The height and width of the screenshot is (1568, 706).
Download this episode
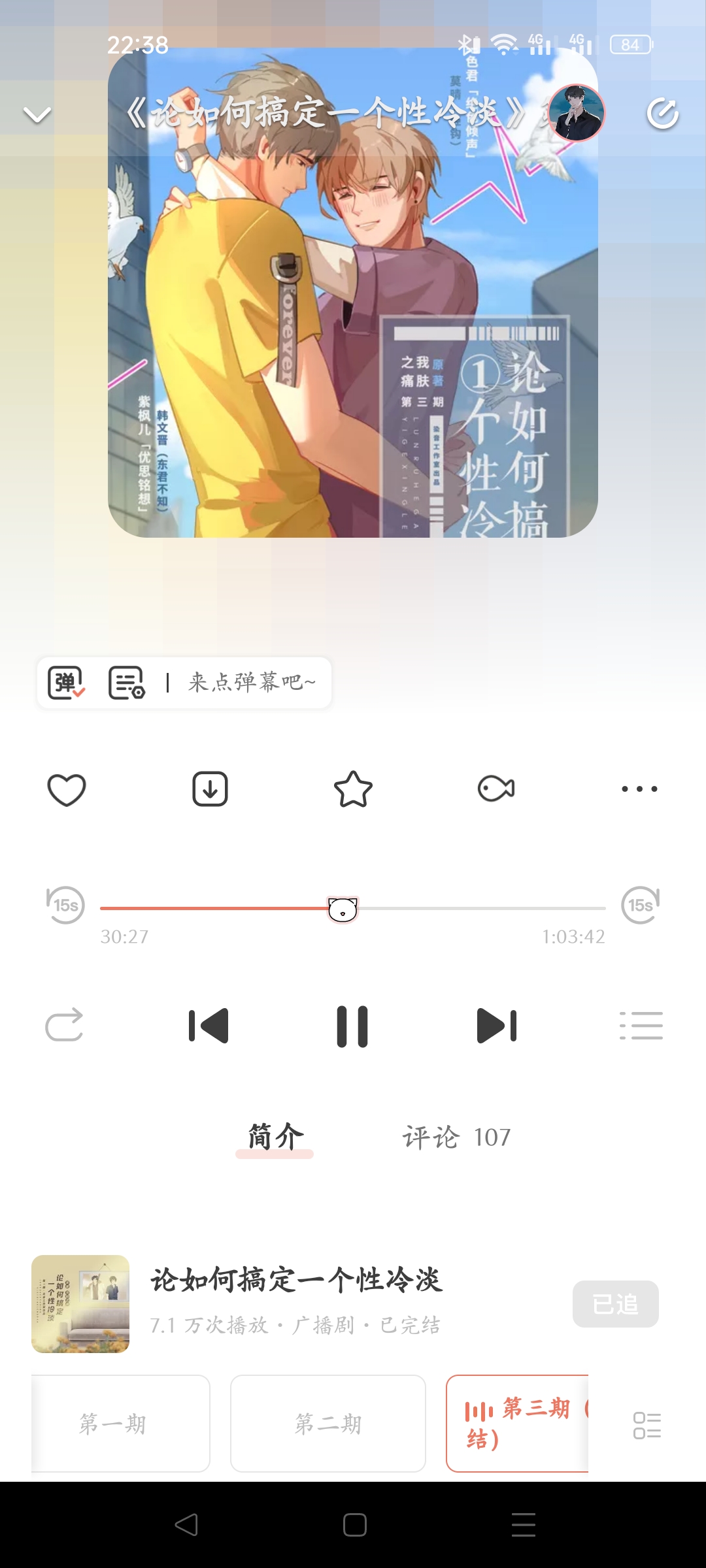[x=210, y=789]
